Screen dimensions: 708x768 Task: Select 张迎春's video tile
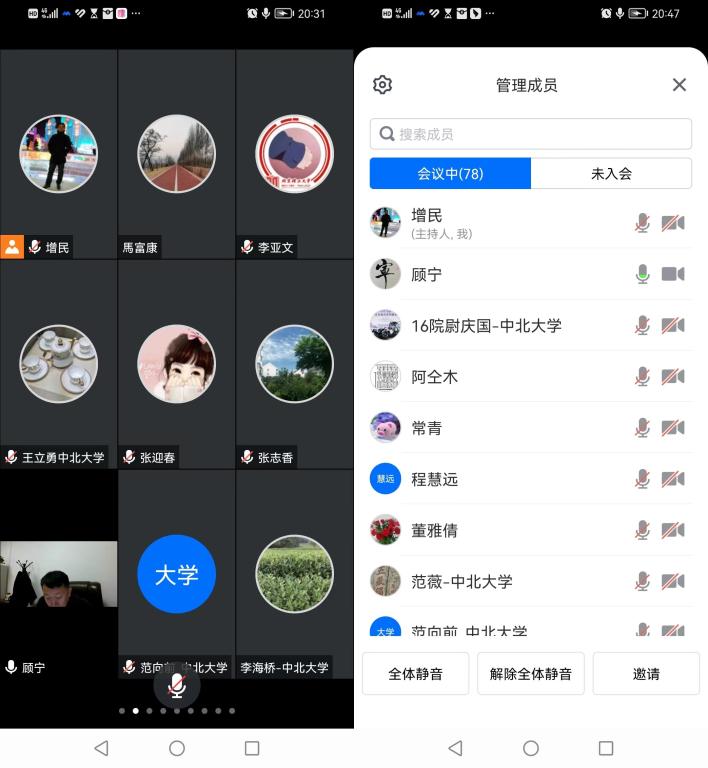(x=176, y=364)
